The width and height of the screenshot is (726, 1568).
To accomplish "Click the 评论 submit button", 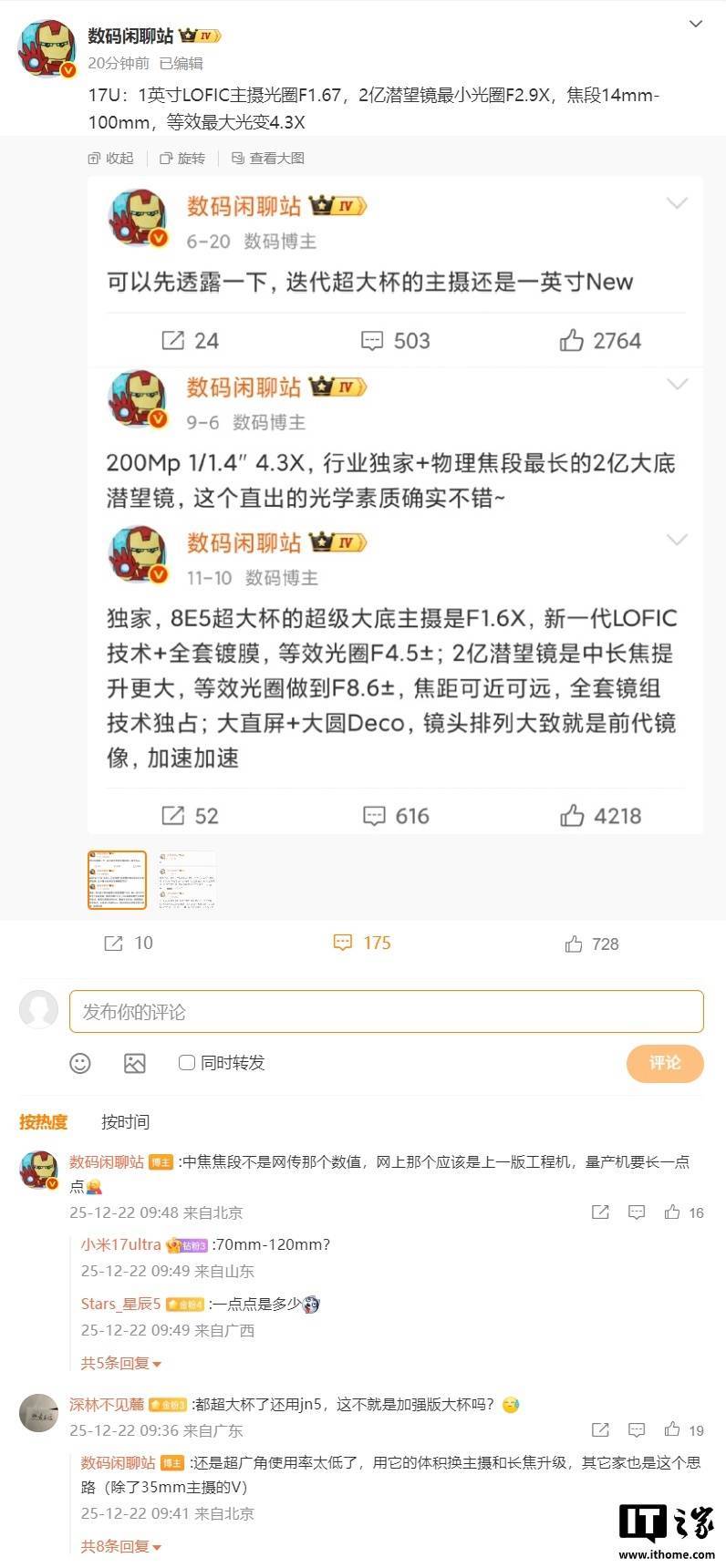I will (665, 1063).
